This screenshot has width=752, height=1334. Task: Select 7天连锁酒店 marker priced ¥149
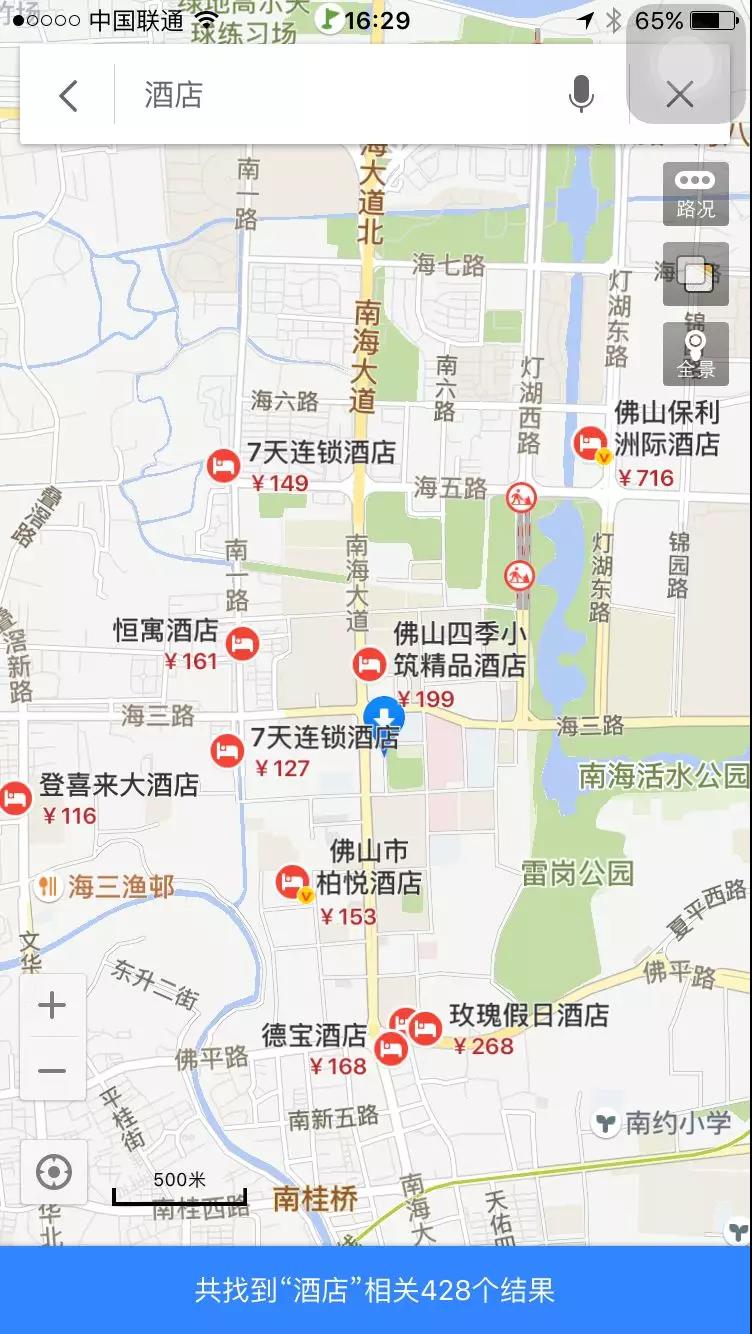point(224,465)
